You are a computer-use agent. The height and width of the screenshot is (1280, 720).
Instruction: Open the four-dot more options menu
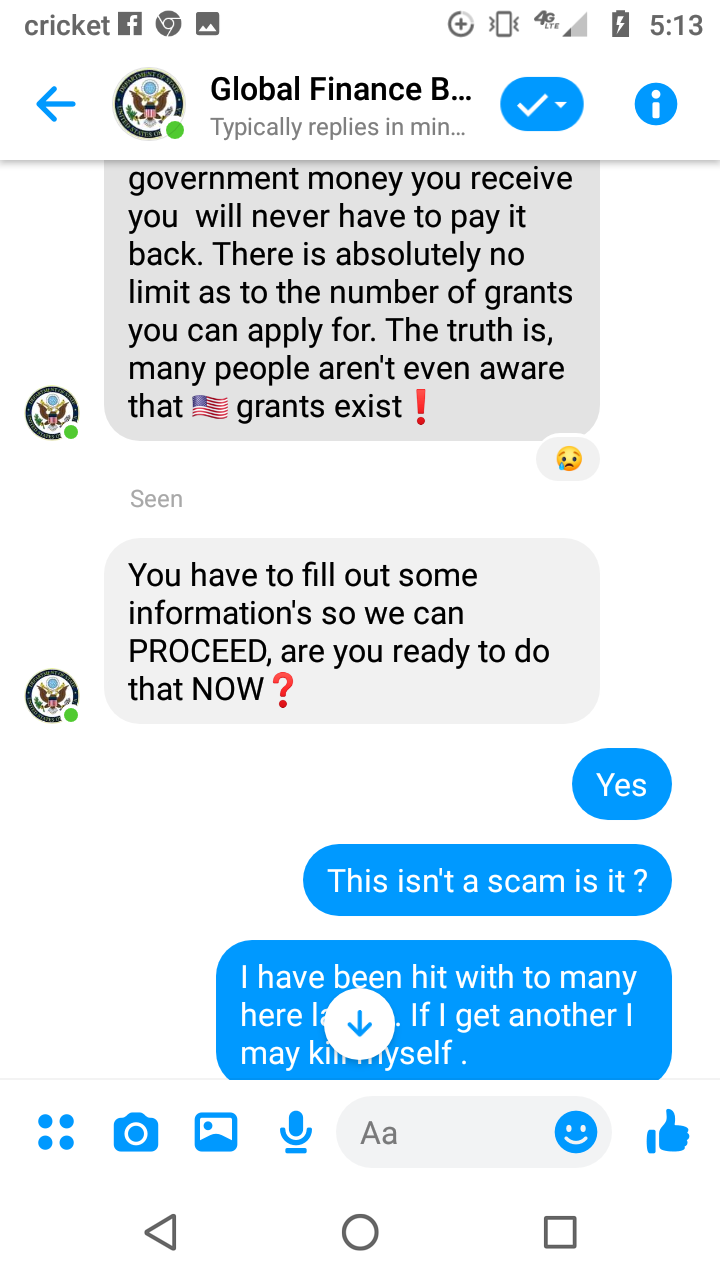[x=55, y=1132]
